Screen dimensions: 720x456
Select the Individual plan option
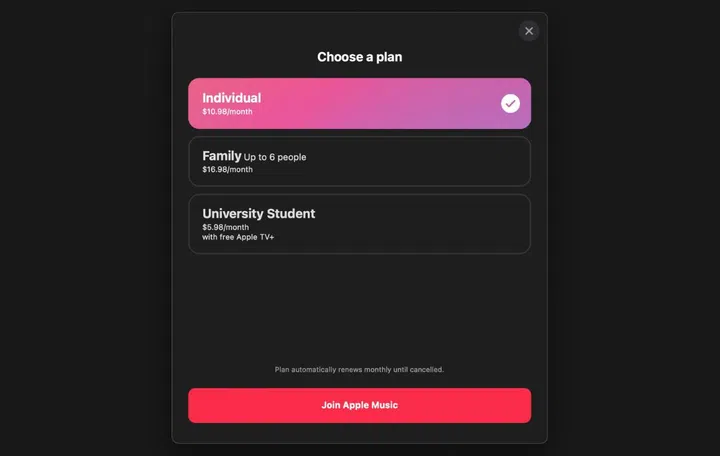359,104
